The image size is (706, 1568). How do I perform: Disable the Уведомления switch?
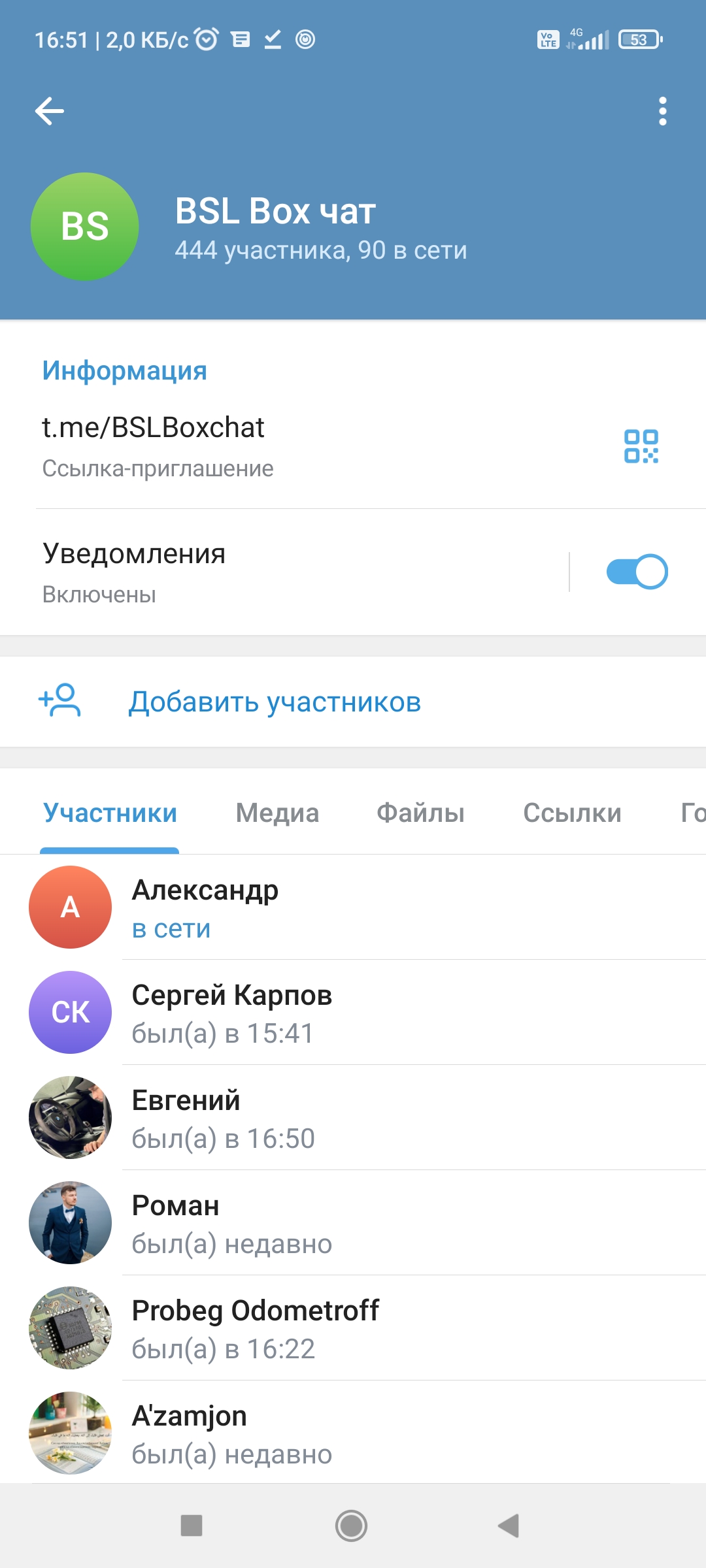(x=637, y=572)
